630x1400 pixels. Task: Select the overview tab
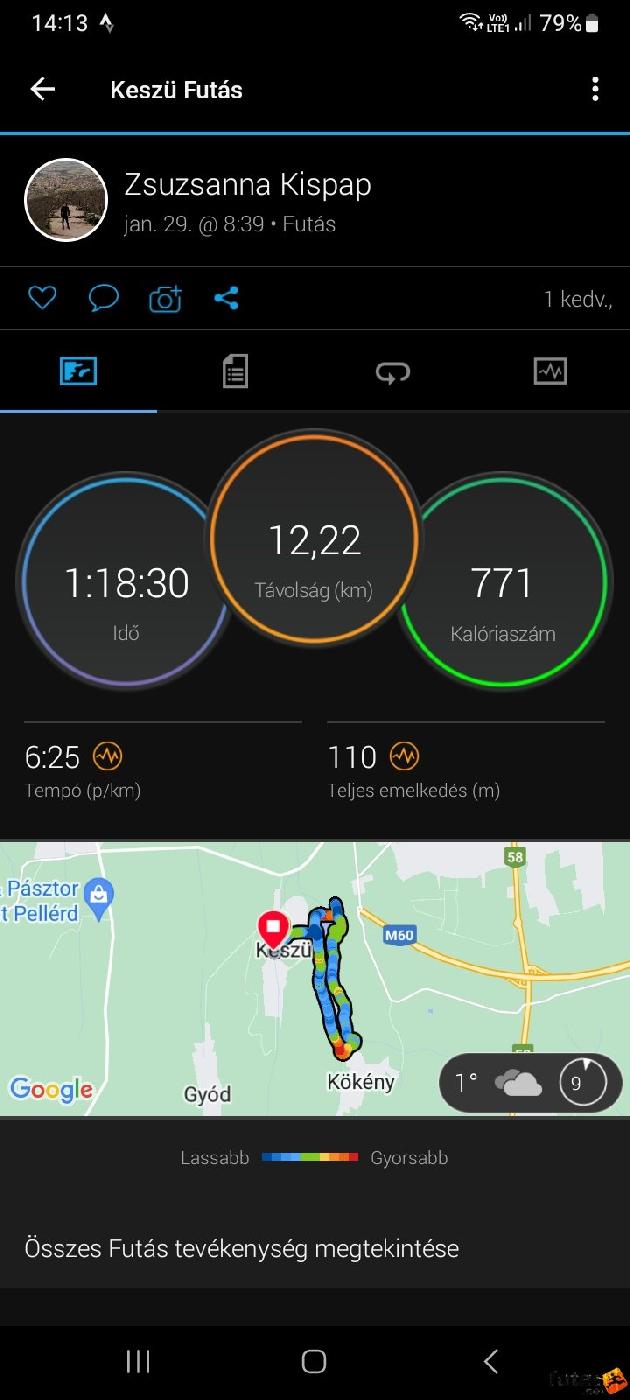[78, 372]
